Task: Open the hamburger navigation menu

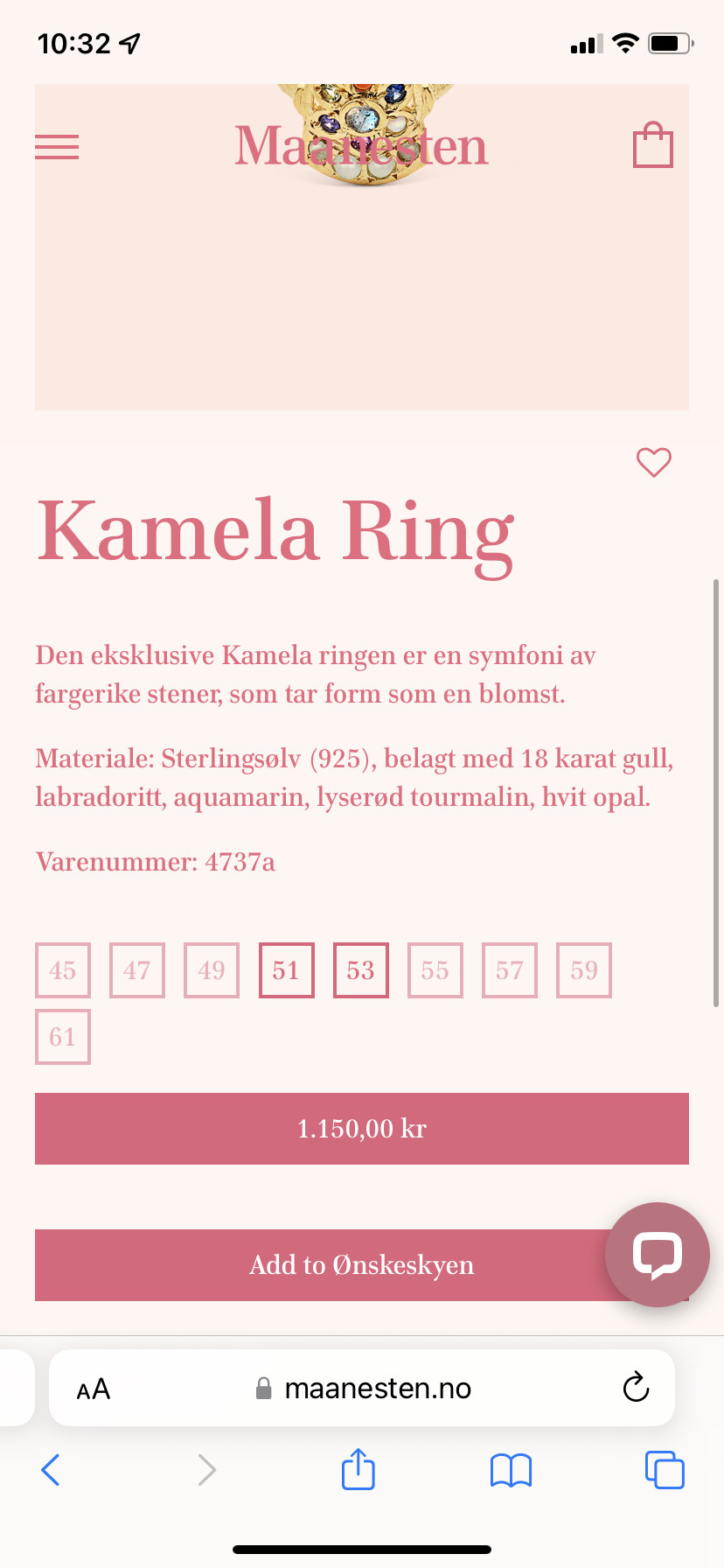Action: (56, 147)
